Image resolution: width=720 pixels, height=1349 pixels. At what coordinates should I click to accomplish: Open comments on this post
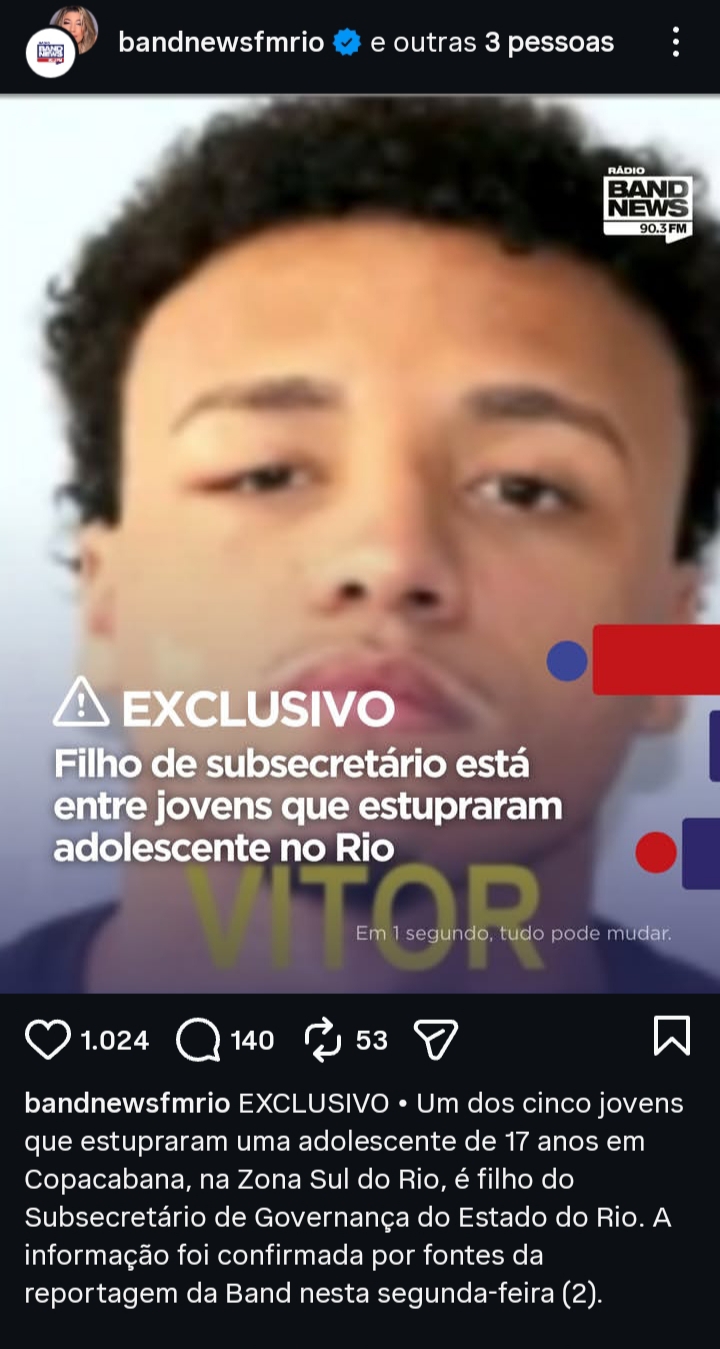[x=198, y=1040]
